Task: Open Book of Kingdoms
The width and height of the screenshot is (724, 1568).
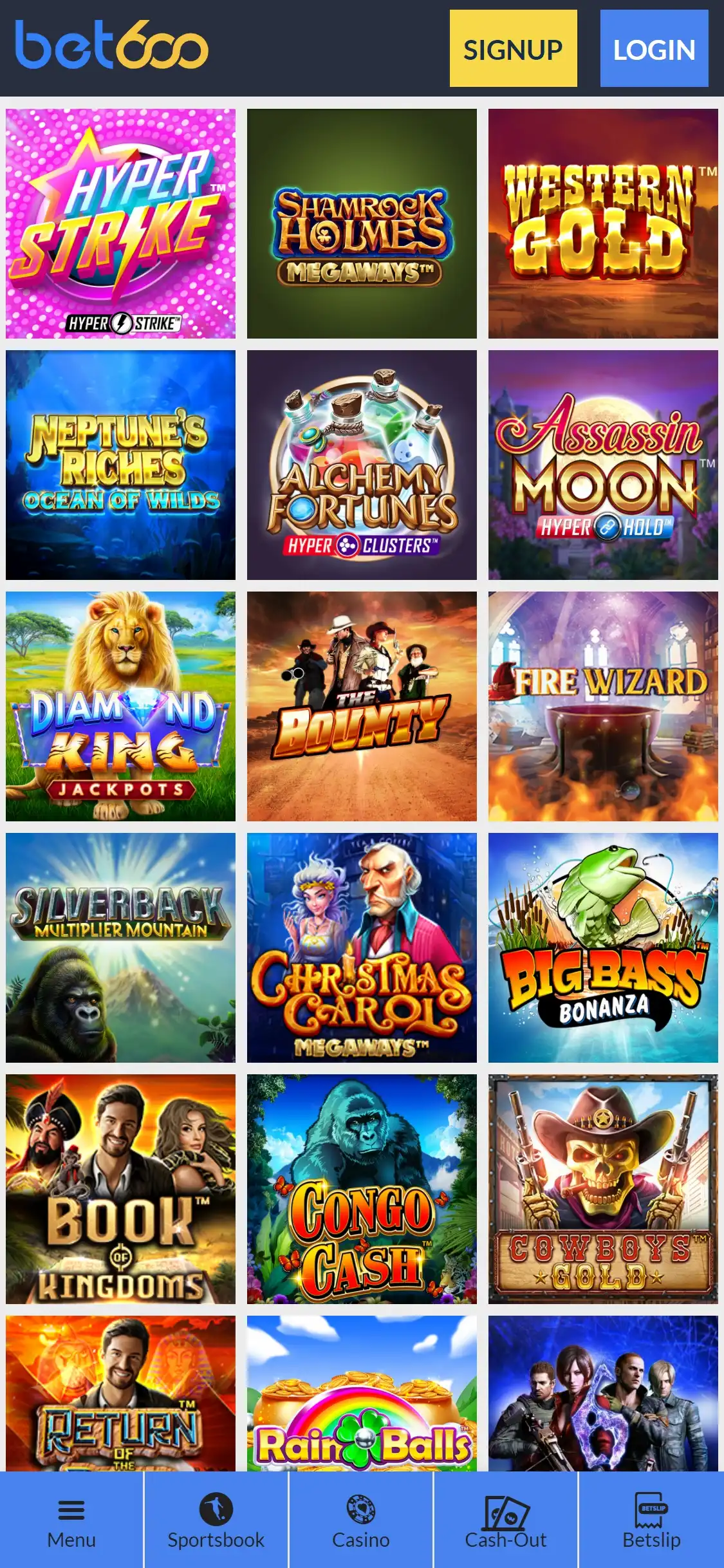Action: pos(120,1189)
